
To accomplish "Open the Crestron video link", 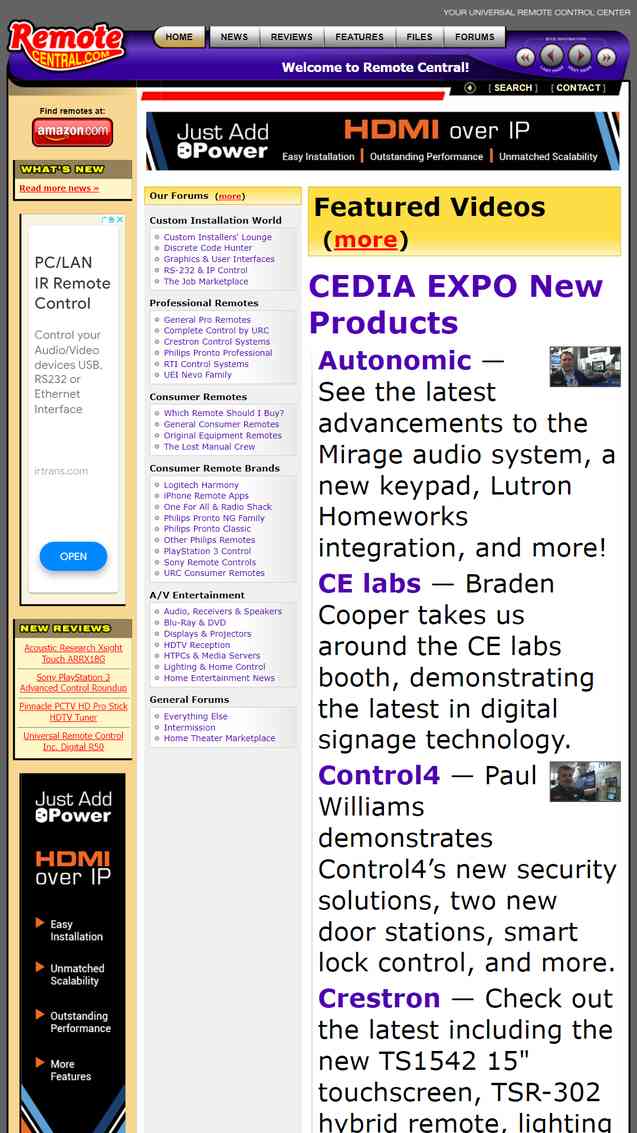I will pyautogui.click(x=379, y=998).
